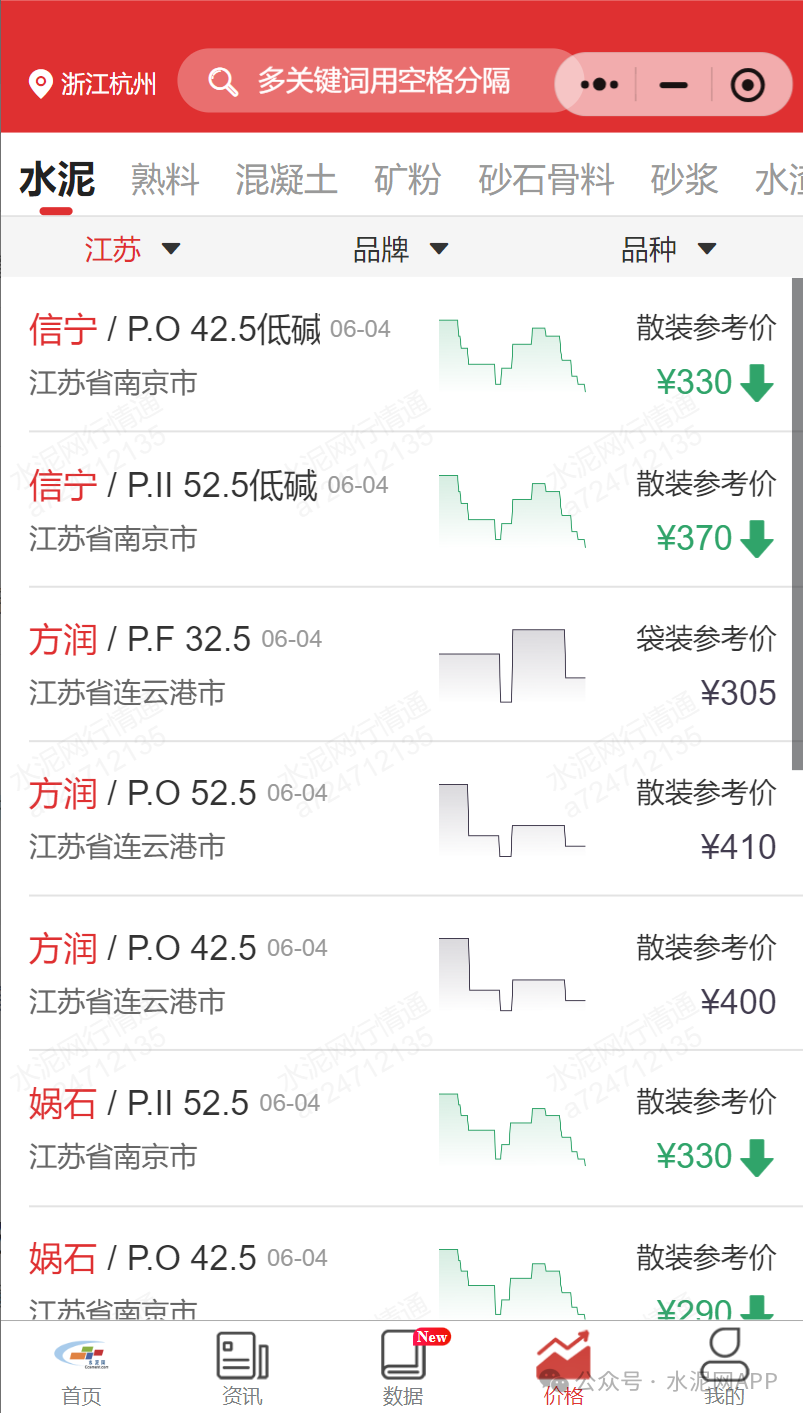Switch to the 矿粉 tab
Screen dimensions: 803x1413
[x=407, y=180]
